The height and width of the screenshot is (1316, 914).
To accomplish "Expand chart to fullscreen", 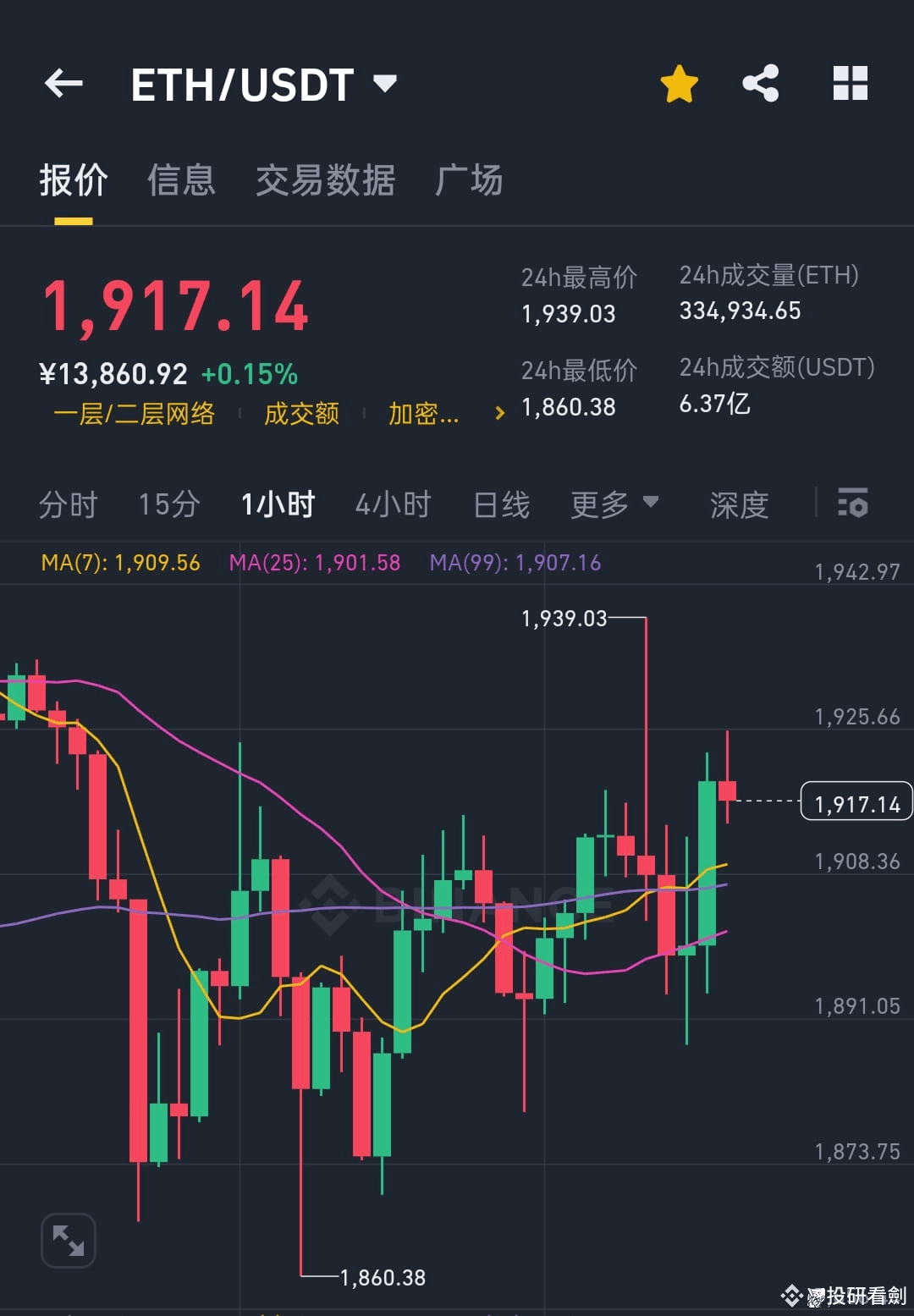I will (x=69, y=1241).
